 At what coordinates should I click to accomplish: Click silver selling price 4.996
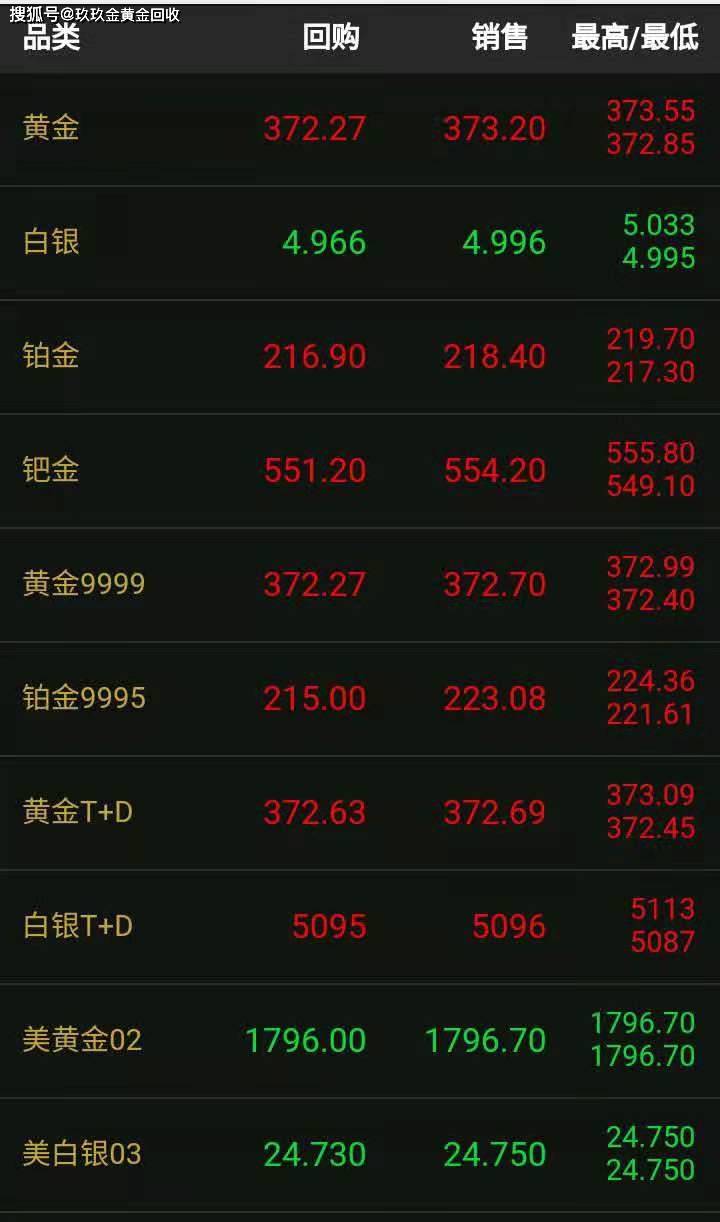click(x=505, y=242)
